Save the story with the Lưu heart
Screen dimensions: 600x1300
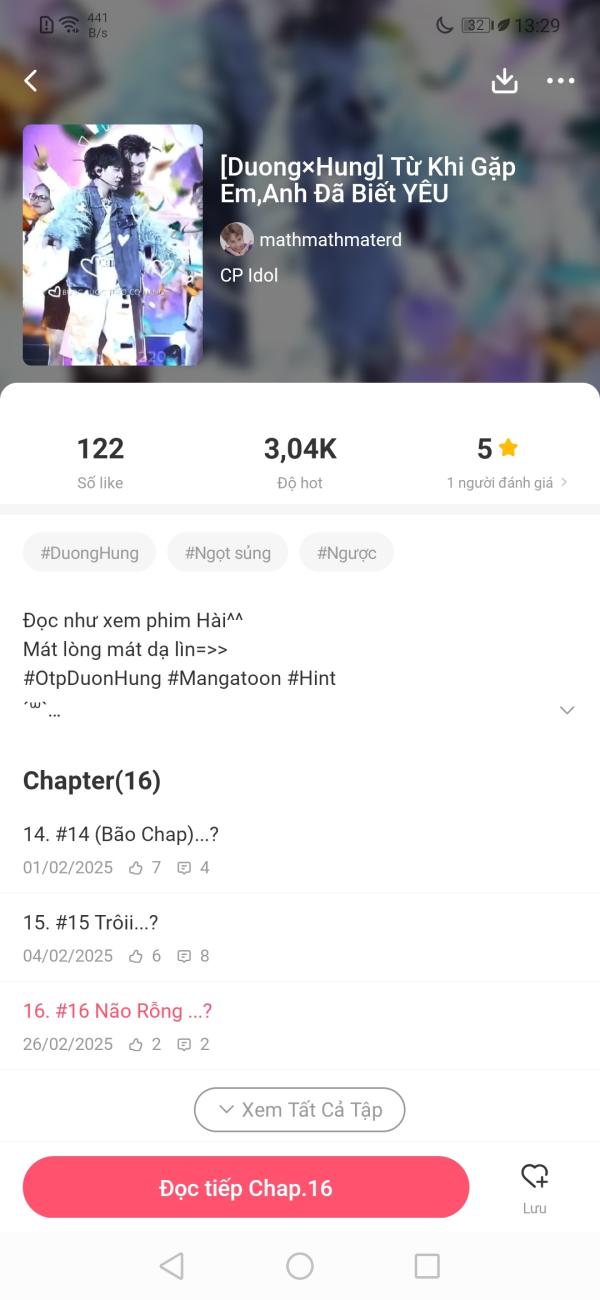click(x=535, y=1187)
